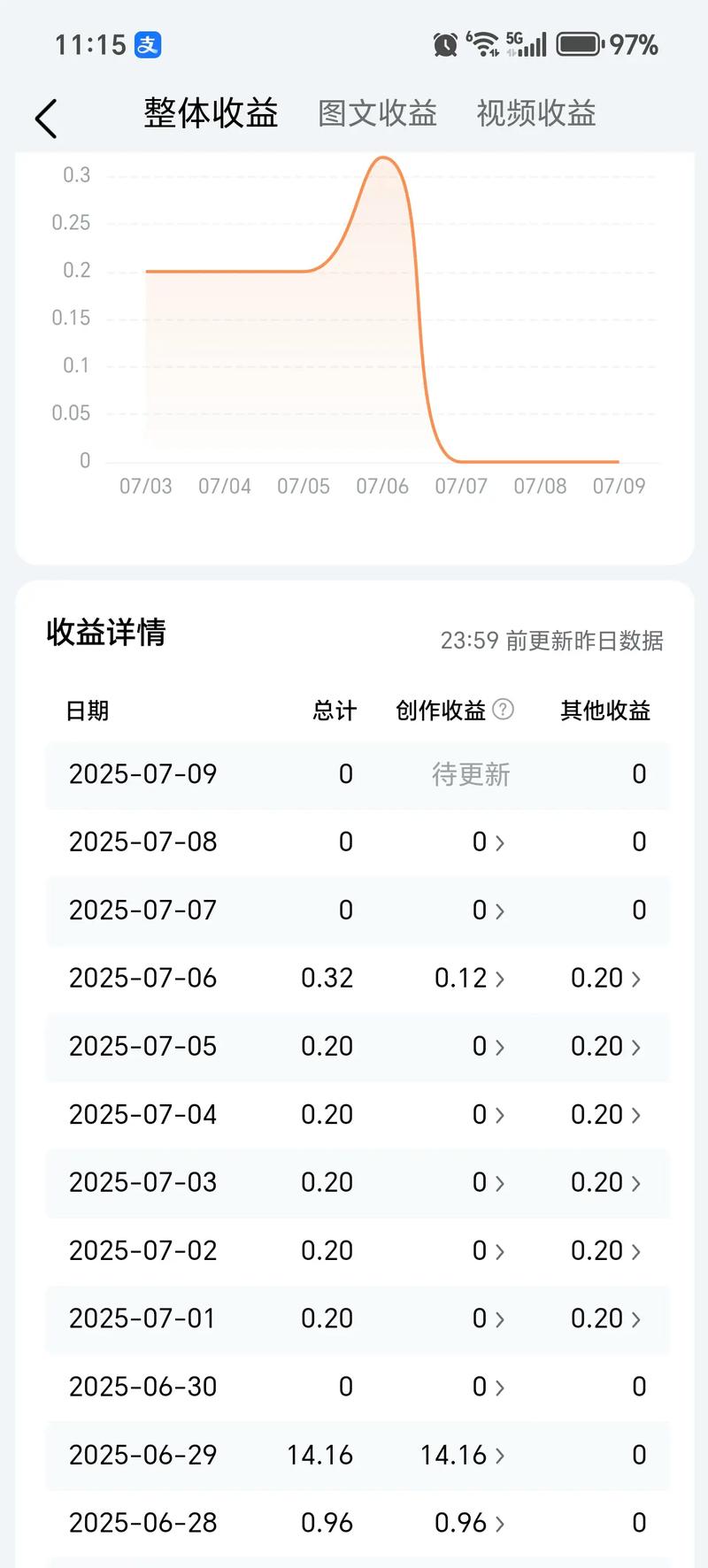708x1568 pixels.
Task: Expand the 14.16 creation earnings entry
Action: tap(463, 1454)
